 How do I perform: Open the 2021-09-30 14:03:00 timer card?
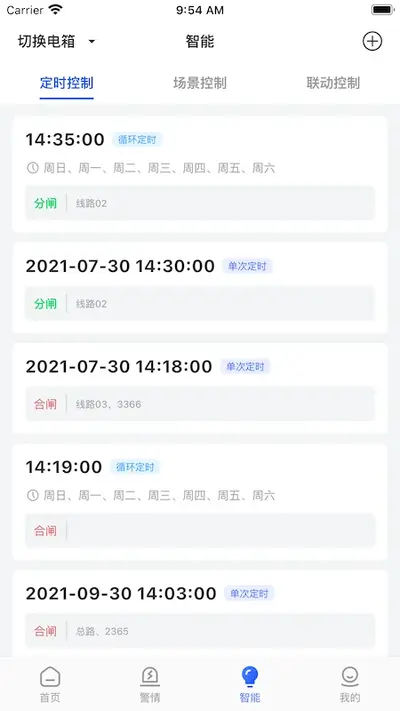(x=200, y=614)
